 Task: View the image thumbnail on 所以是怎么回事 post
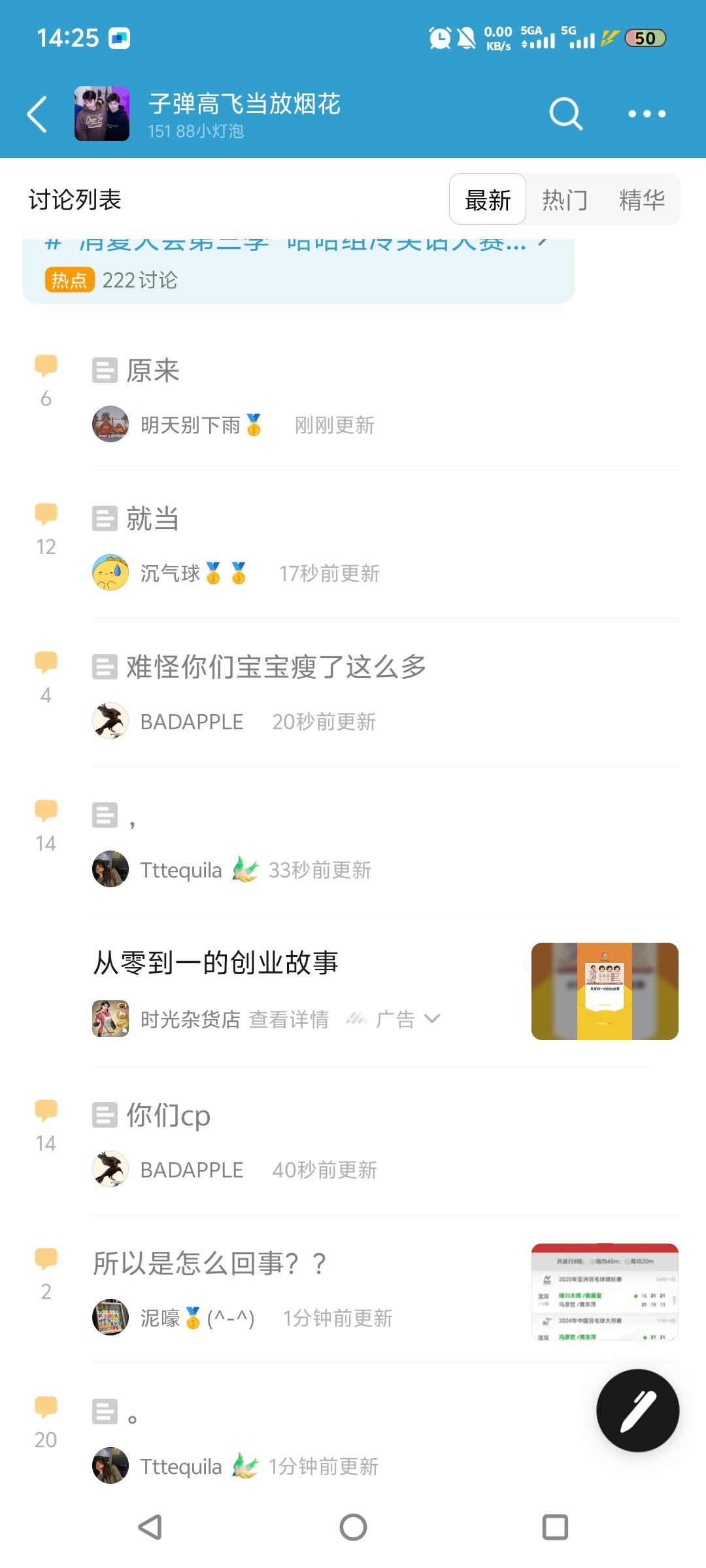click(605, 1292)
